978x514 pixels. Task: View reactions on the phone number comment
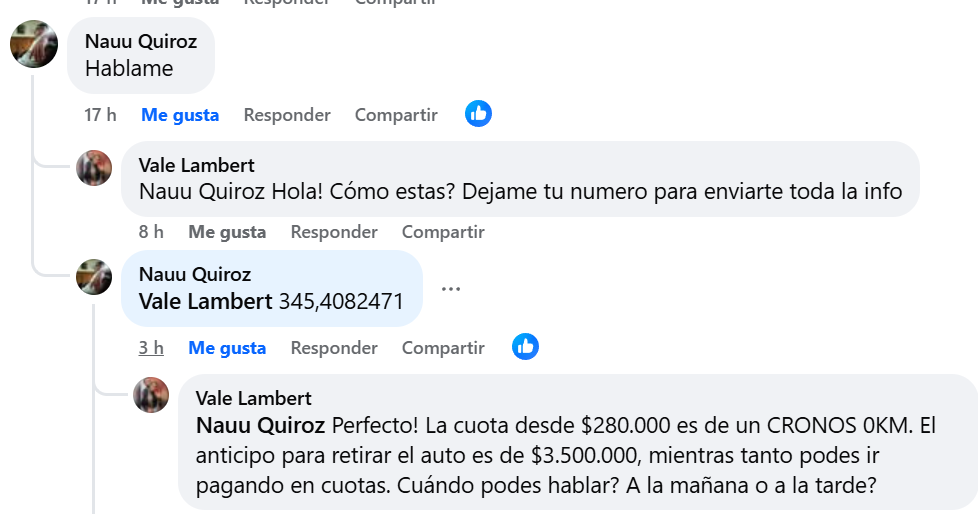525,347
